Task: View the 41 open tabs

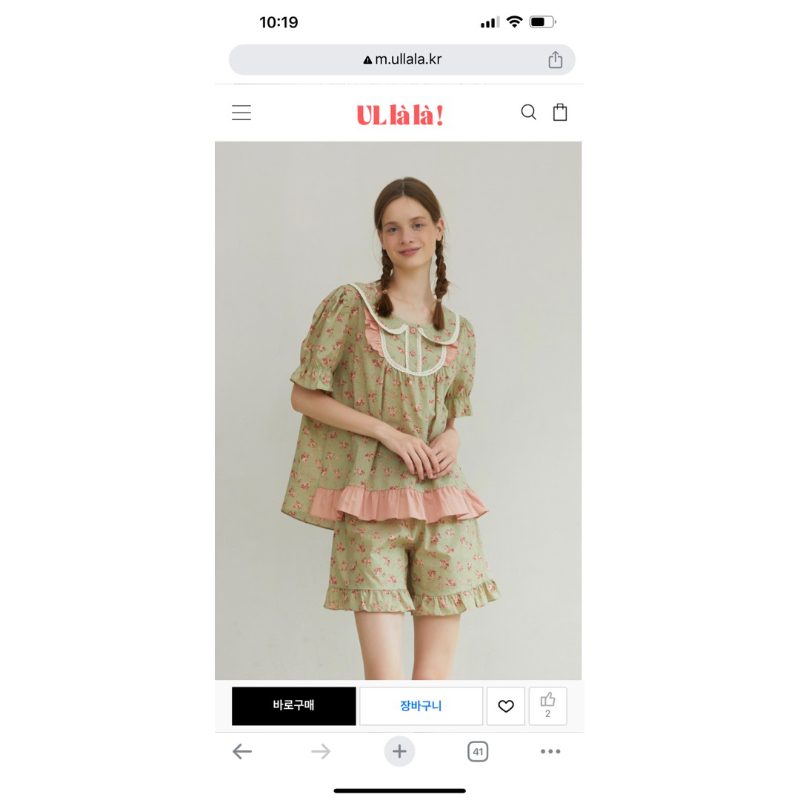Action: point(478,752)
